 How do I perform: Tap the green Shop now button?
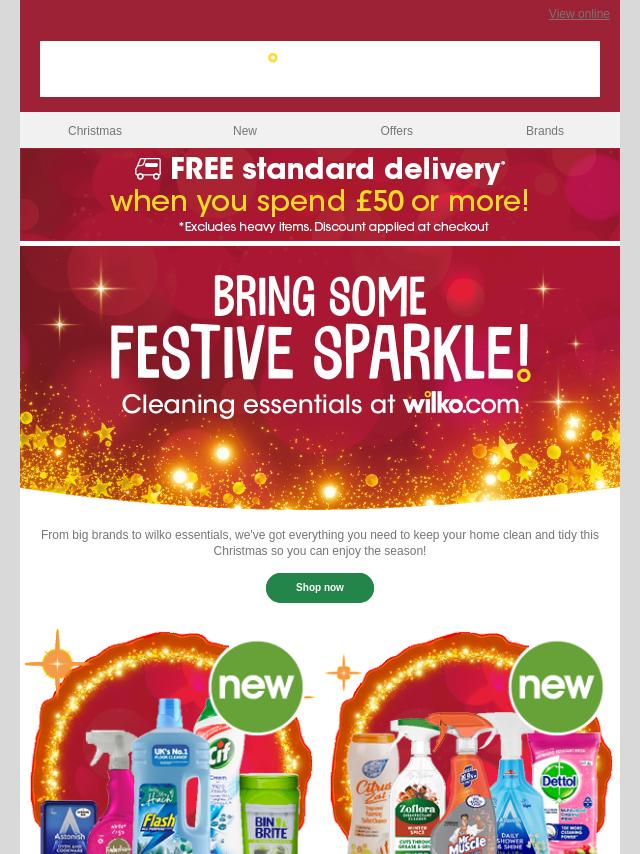320,588
